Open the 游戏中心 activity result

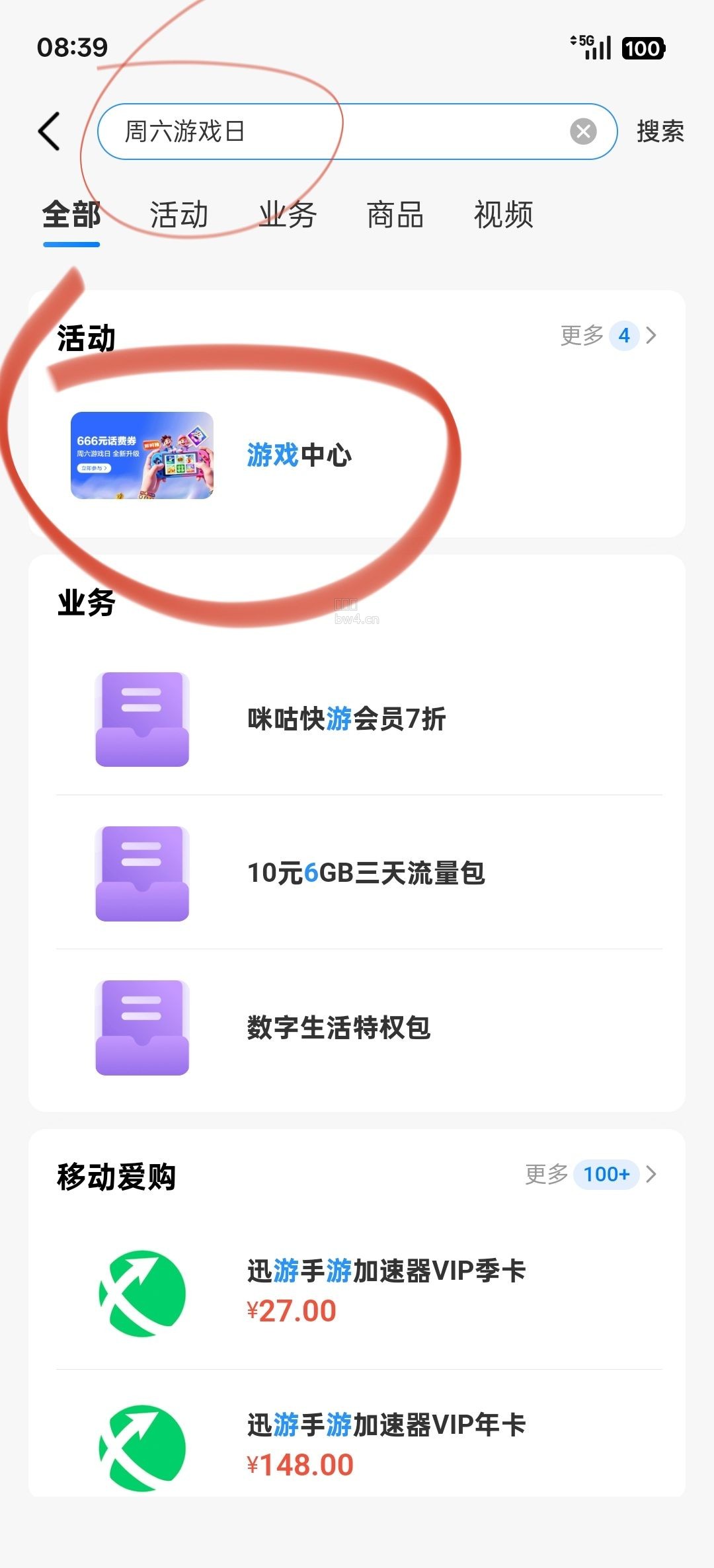tap(357, 455)
